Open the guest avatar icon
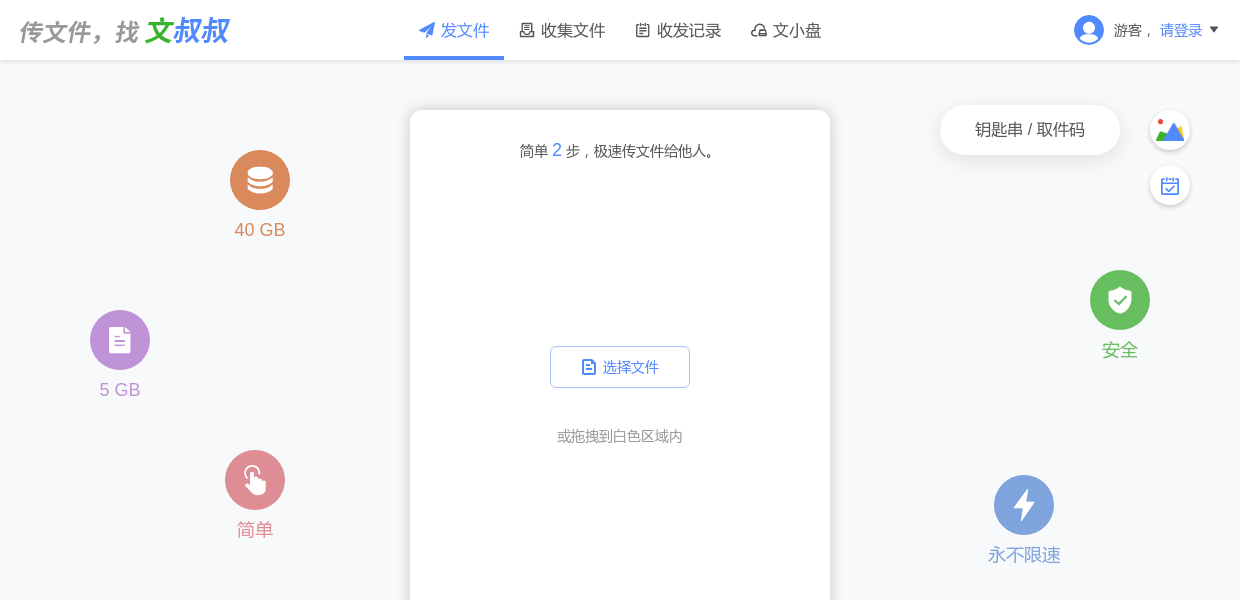 (x=1088, y=30)
